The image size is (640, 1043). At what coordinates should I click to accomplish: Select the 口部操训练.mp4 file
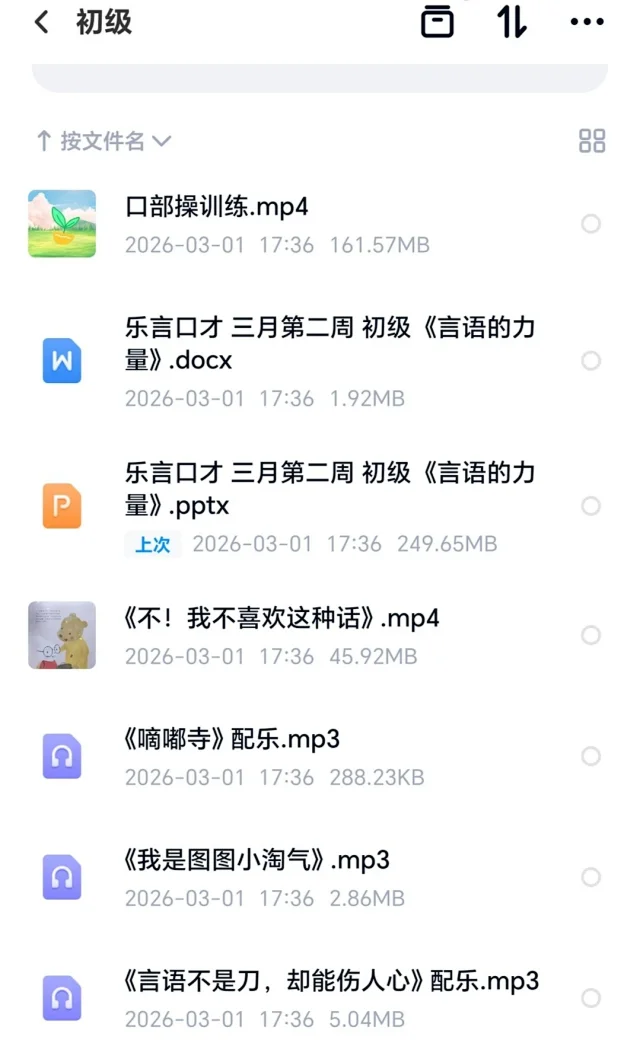pos(591,224)
